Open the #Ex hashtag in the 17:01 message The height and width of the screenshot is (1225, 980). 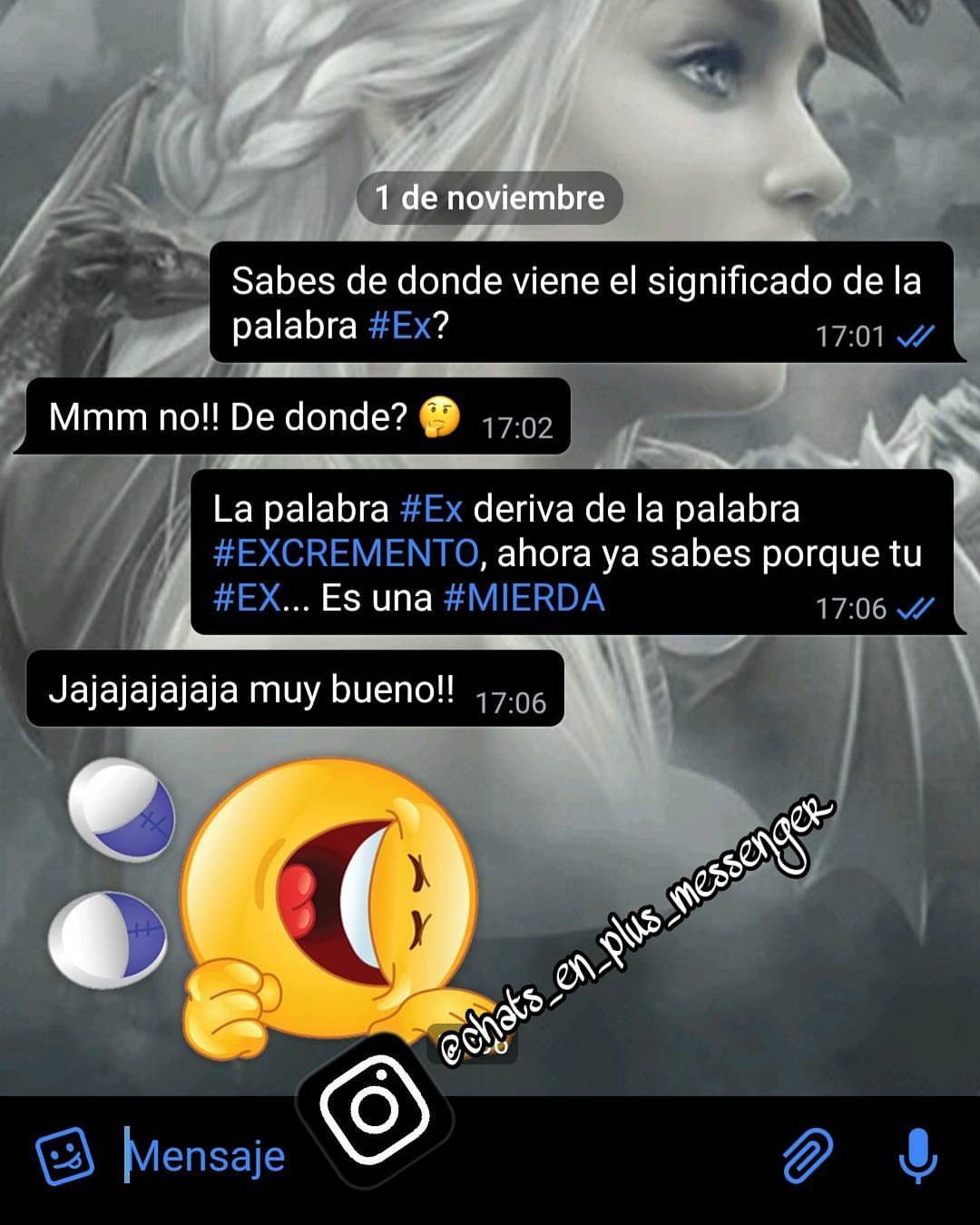(399, 326)
